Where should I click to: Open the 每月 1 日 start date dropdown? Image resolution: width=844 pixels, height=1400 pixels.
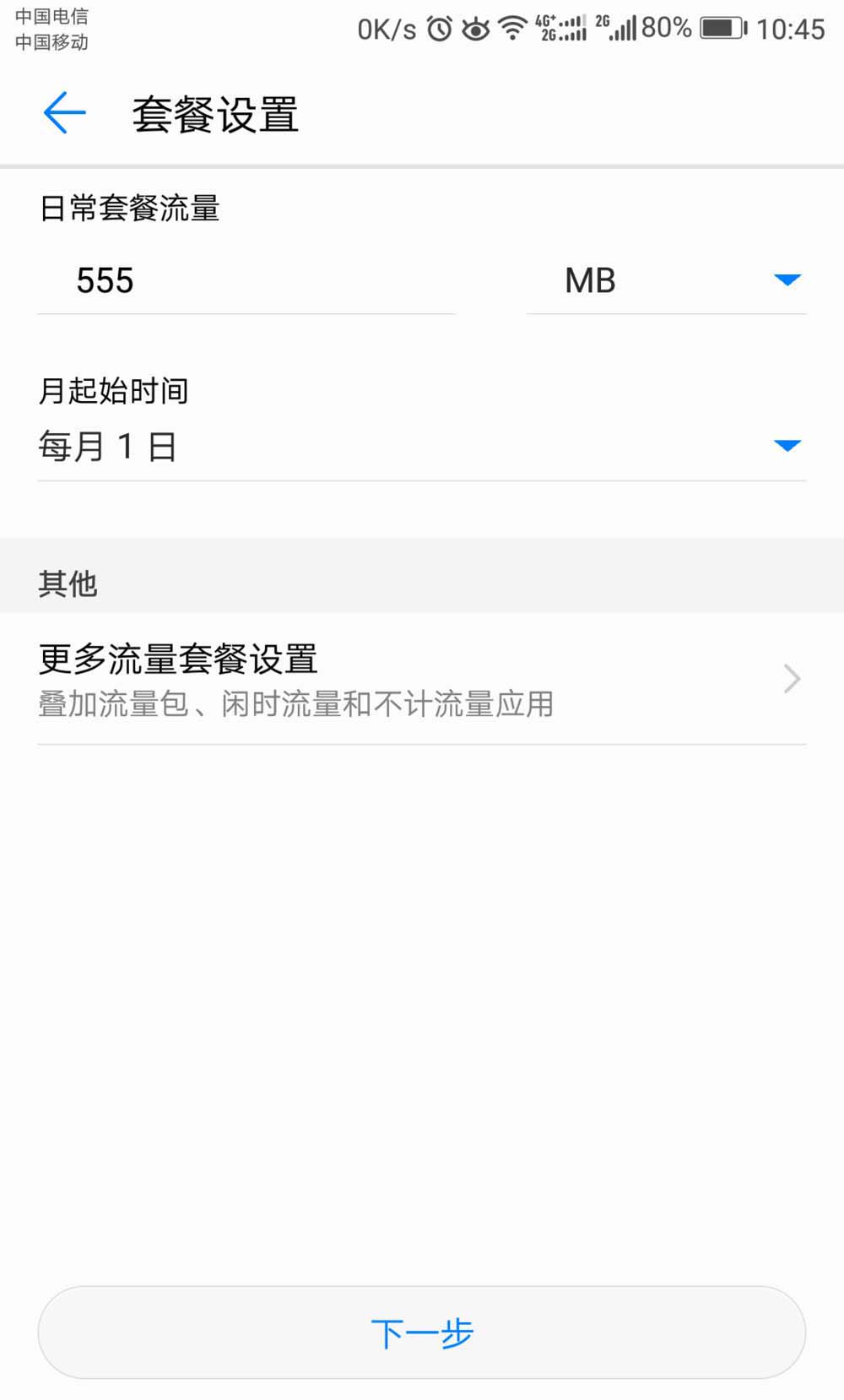[422, 447]
